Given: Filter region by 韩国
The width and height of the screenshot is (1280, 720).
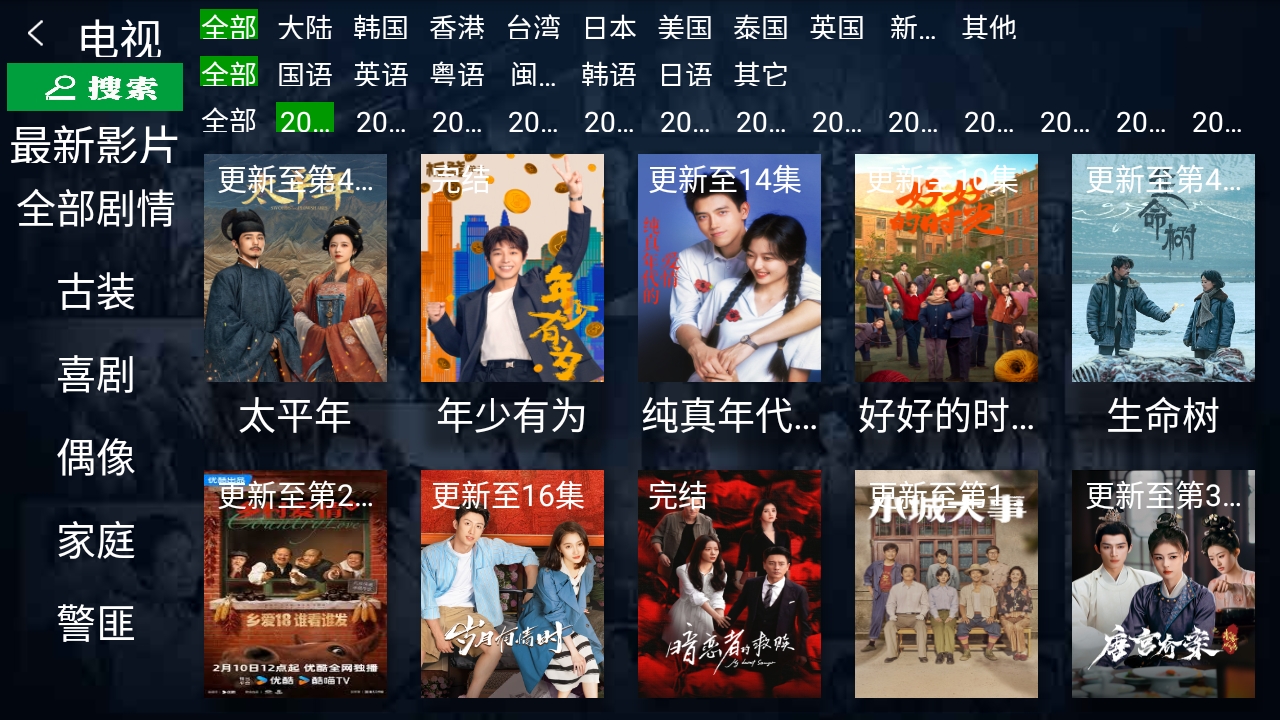Looking at the screenshot, I should [x=381, y=28].
